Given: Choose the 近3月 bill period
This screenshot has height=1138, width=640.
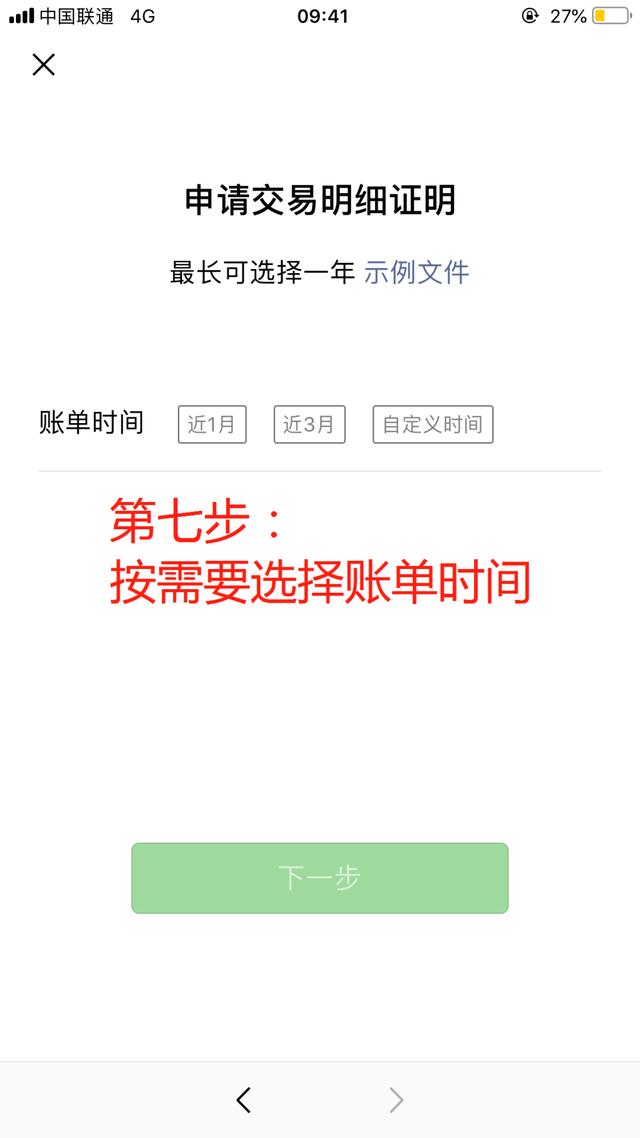Looking at the screenshot, I should pyautogui.click(x=309, y=425).
